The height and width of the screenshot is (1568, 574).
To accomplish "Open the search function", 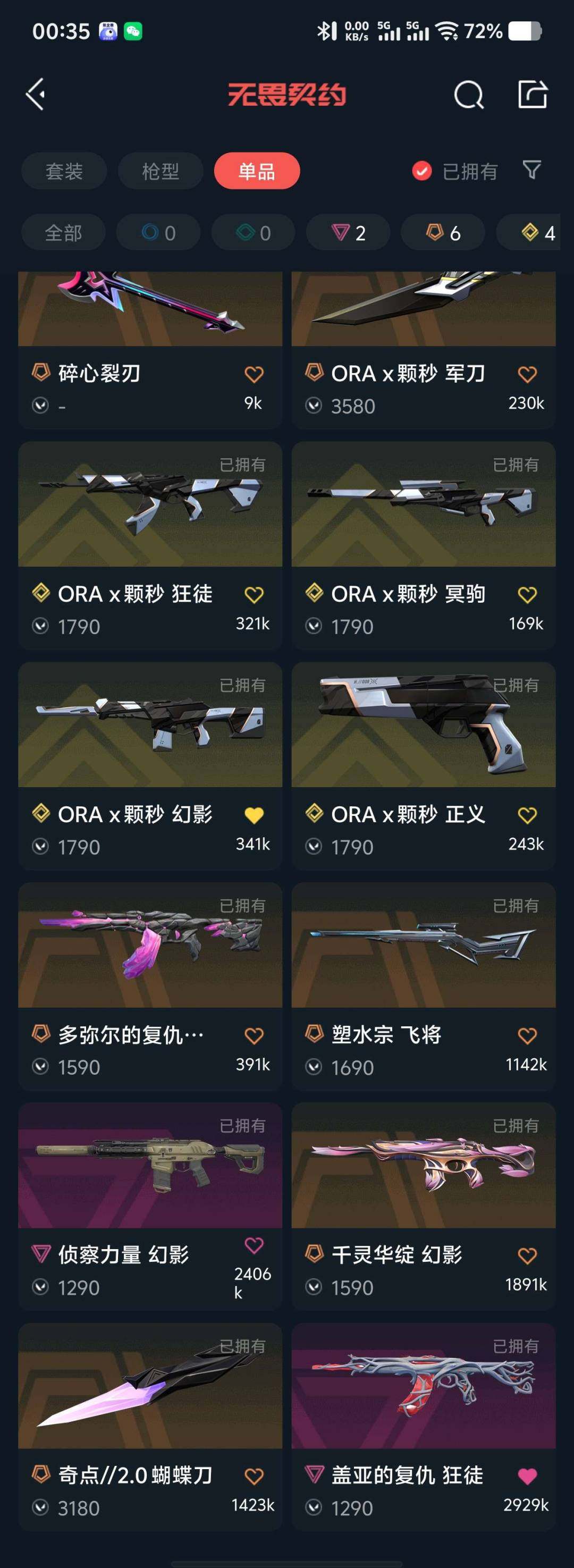I will [x=468, y=95].
